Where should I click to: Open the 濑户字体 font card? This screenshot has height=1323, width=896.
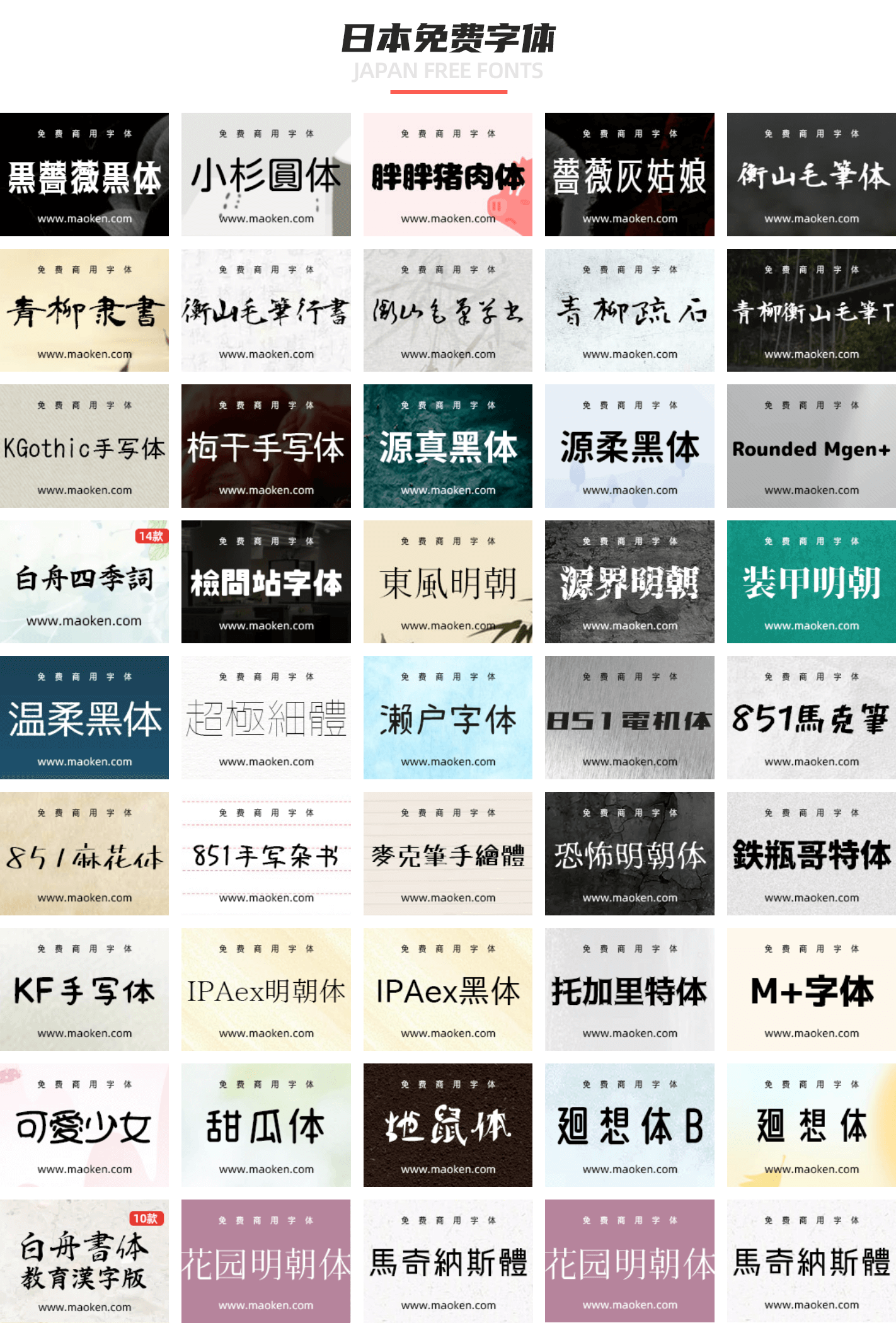(448, 718)
